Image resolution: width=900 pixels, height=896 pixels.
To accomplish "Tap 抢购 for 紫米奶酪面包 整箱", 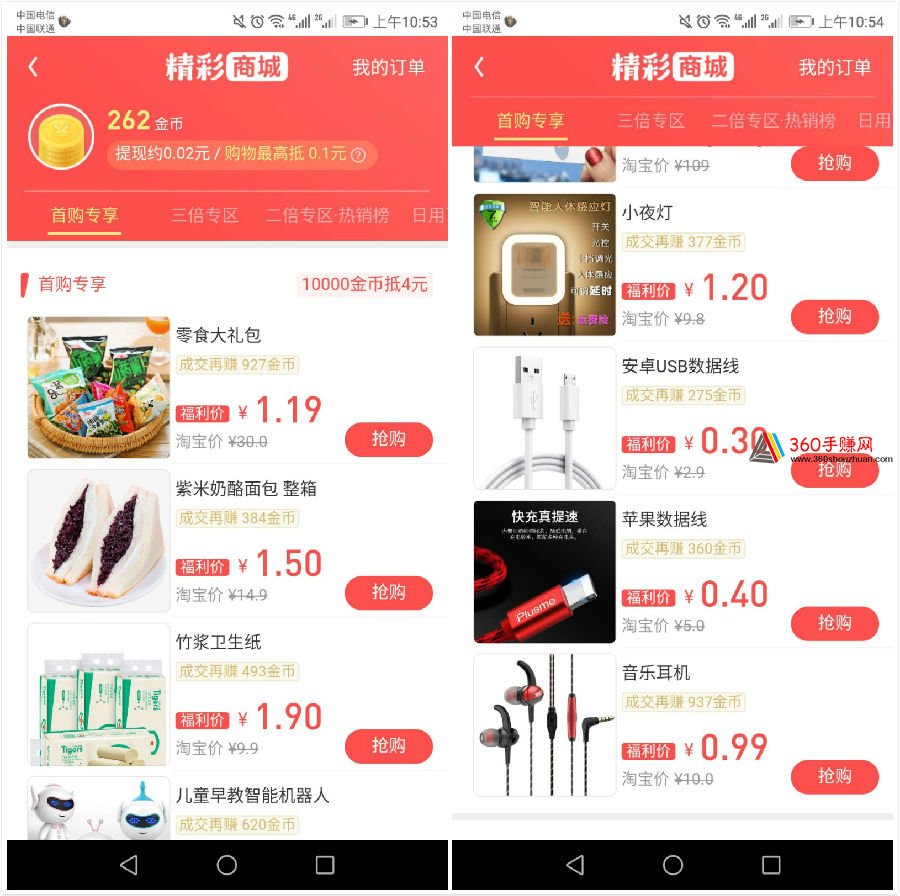I will (x=388, y=593).
